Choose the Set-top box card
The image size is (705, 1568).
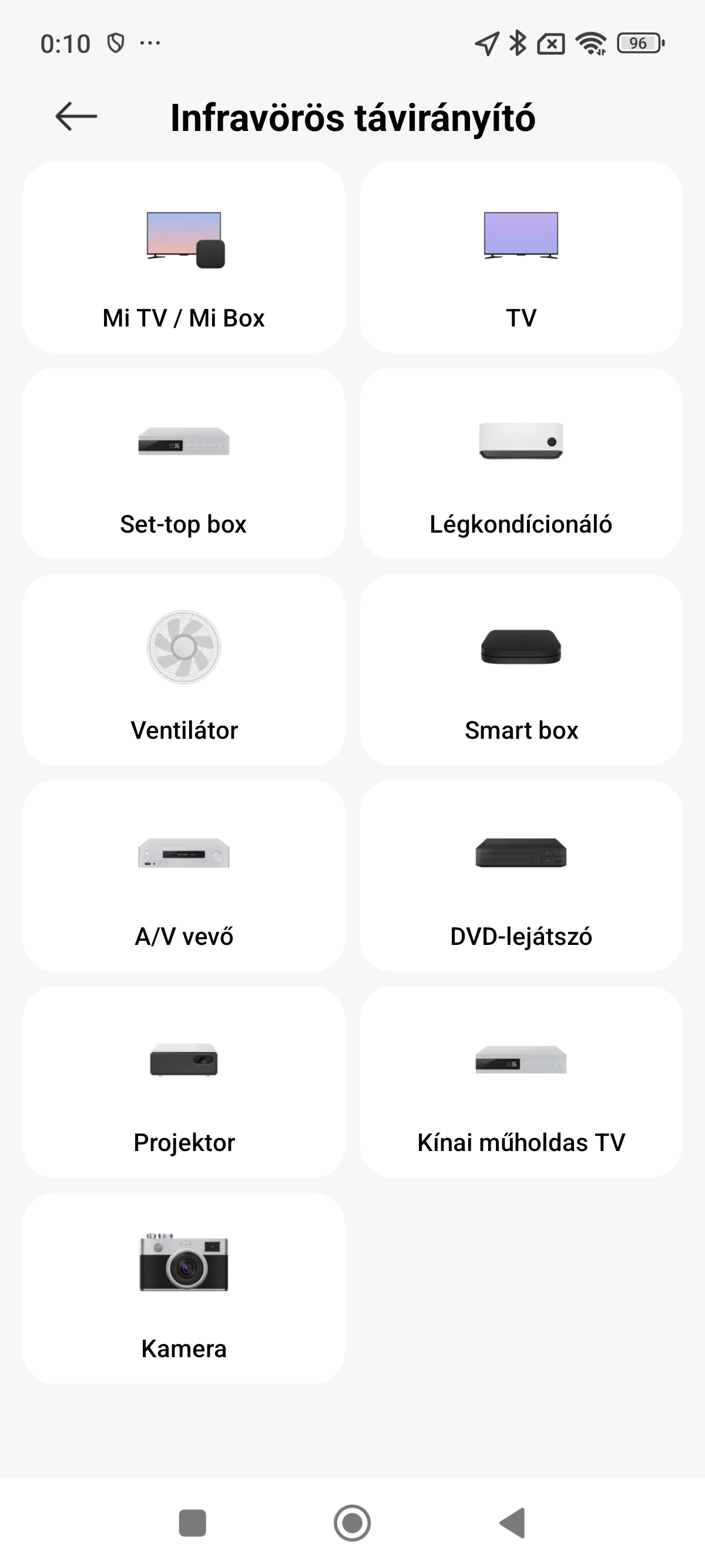[184, 464]
